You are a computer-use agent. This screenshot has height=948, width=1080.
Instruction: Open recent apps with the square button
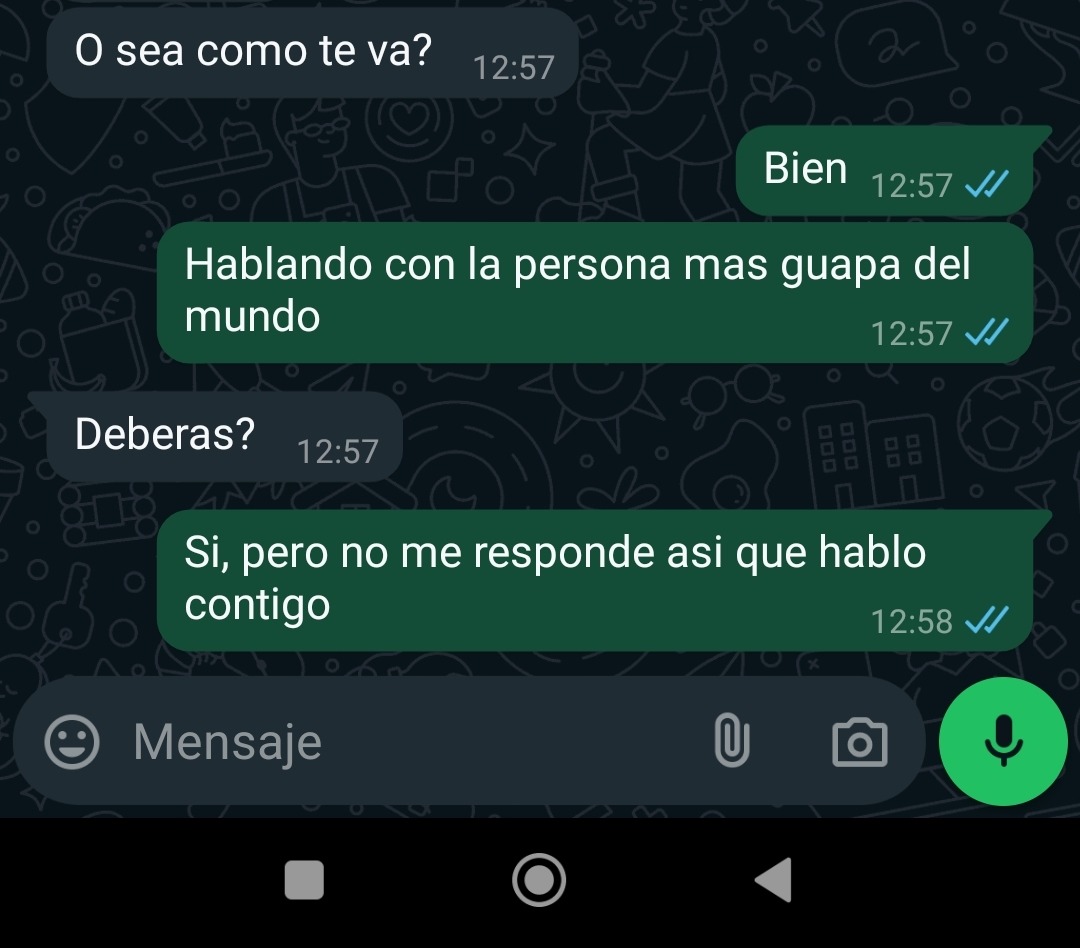(305, 880)
